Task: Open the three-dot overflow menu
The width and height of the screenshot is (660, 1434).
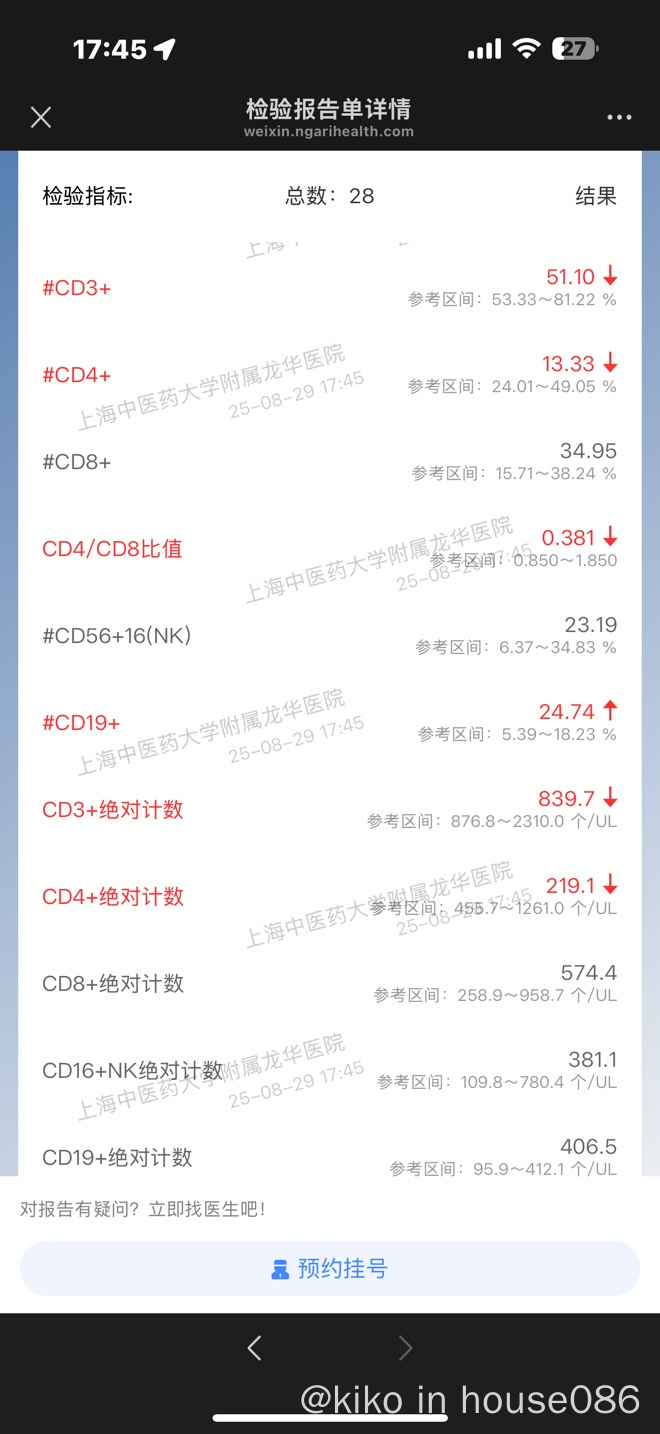Action: (619, 118)
